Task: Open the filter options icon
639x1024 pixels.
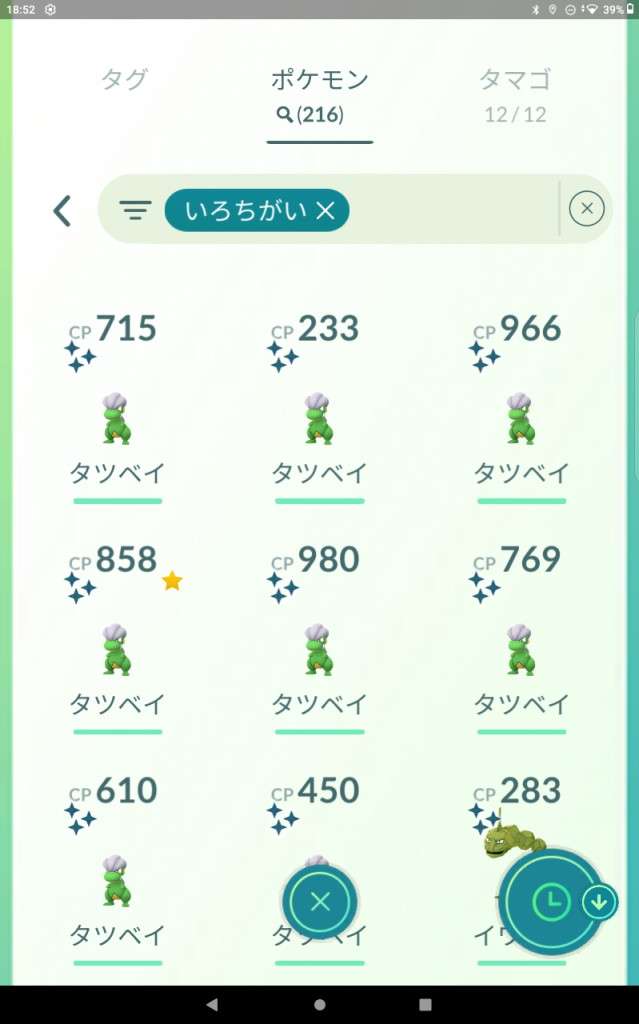Action: tap(135, 210)
